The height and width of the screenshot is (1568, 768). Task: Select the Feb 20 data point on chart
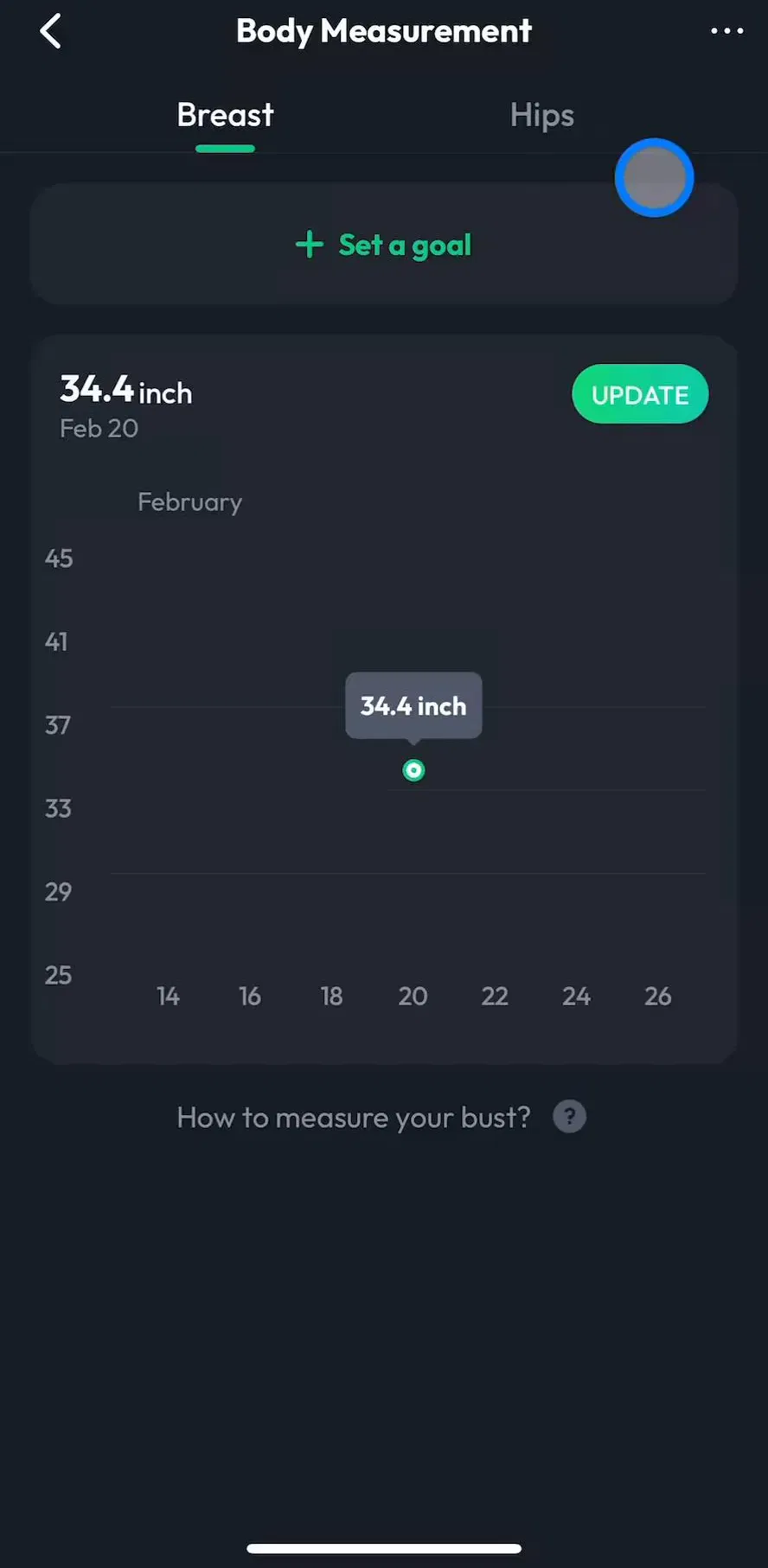point(413,770)
